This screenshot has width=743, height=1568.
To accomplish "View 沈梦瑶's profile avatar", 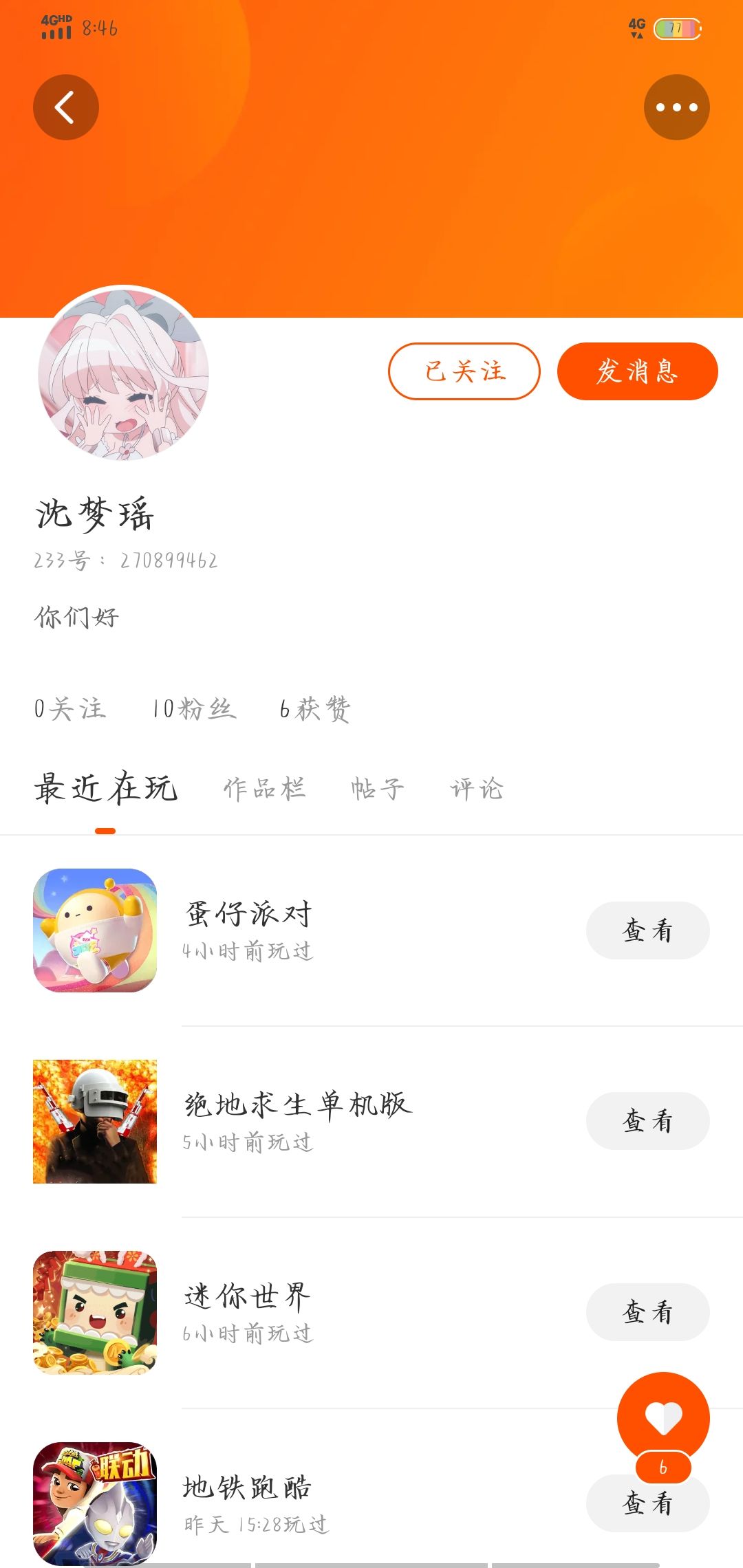I will [124, 374].
